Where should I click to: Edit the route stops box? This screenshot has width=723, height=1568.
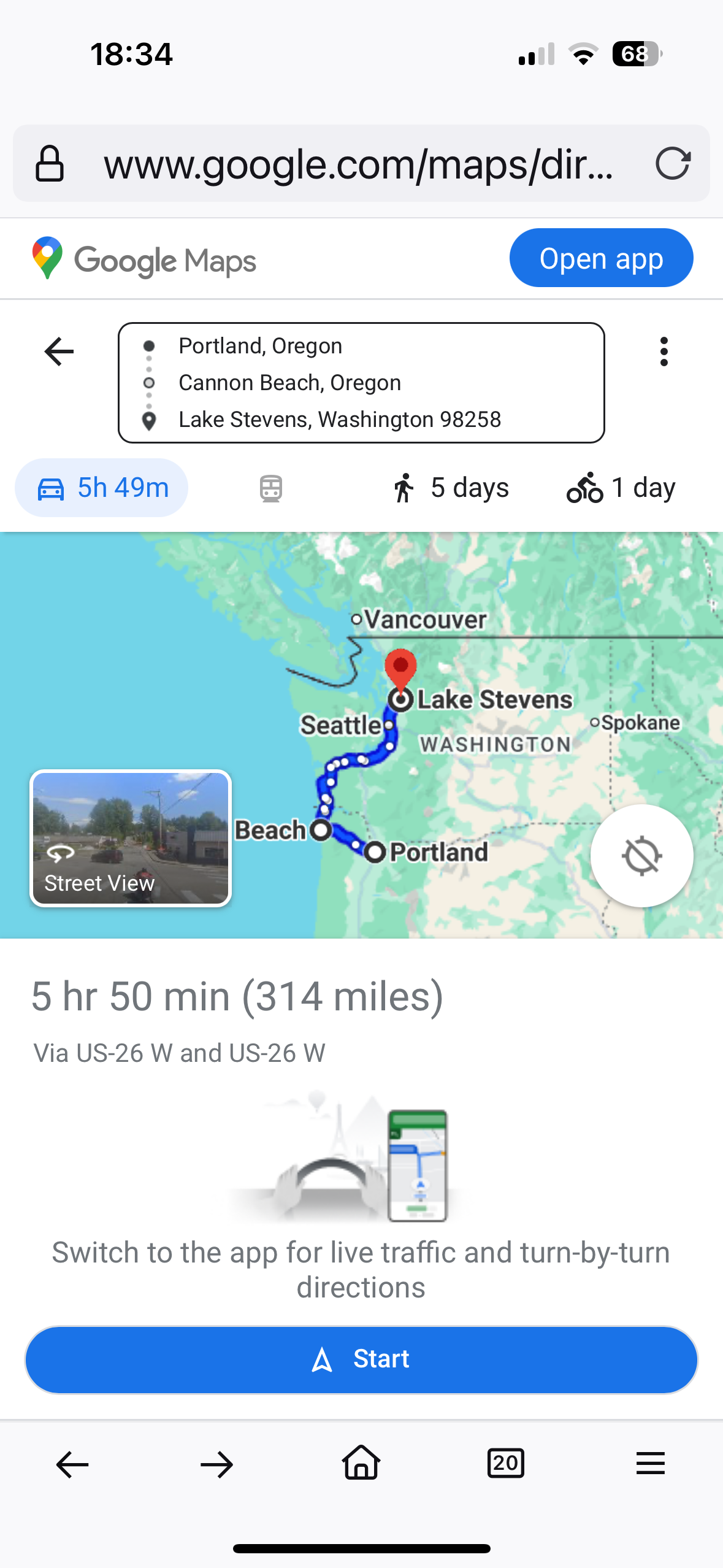(361, 382)
